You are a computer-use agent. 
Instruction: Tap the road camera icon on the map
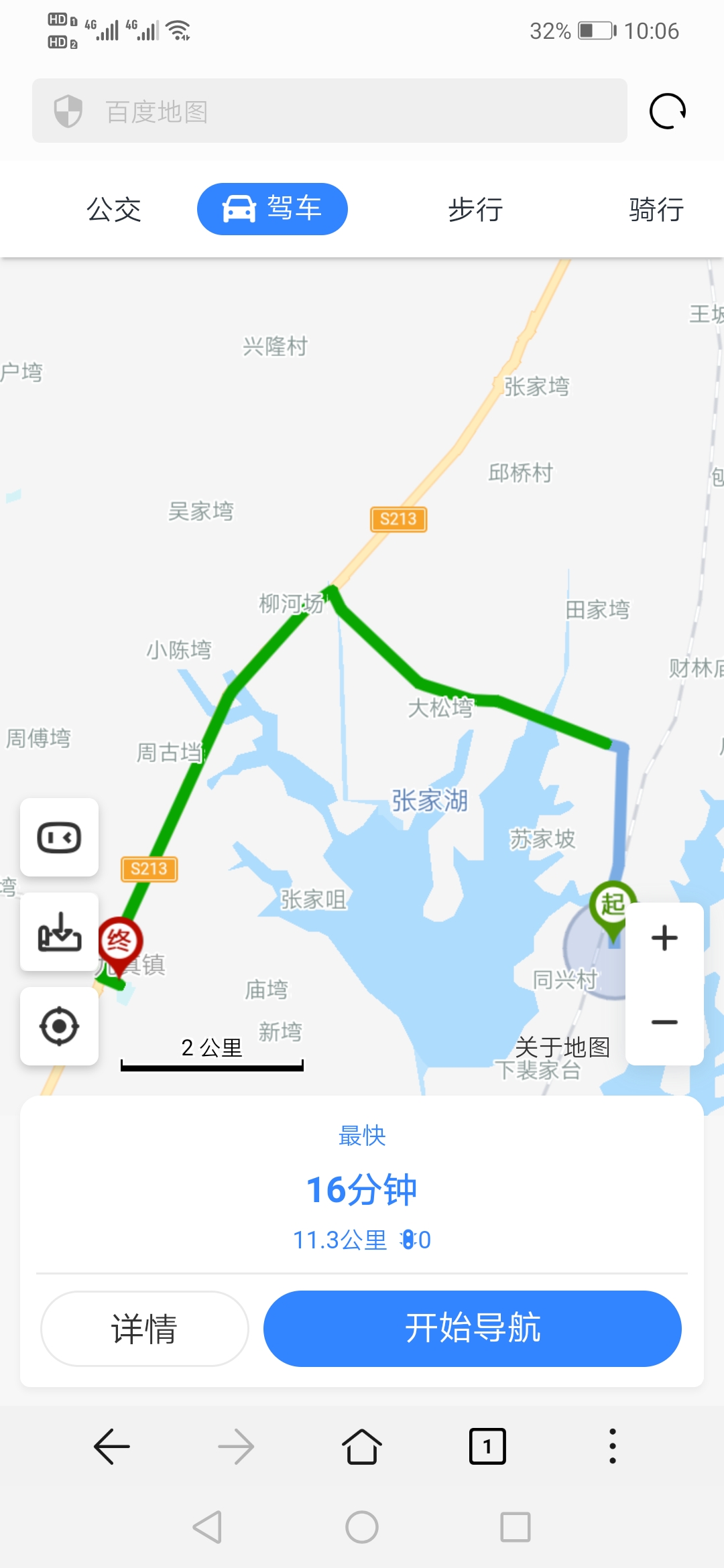(x=60, y=838)
